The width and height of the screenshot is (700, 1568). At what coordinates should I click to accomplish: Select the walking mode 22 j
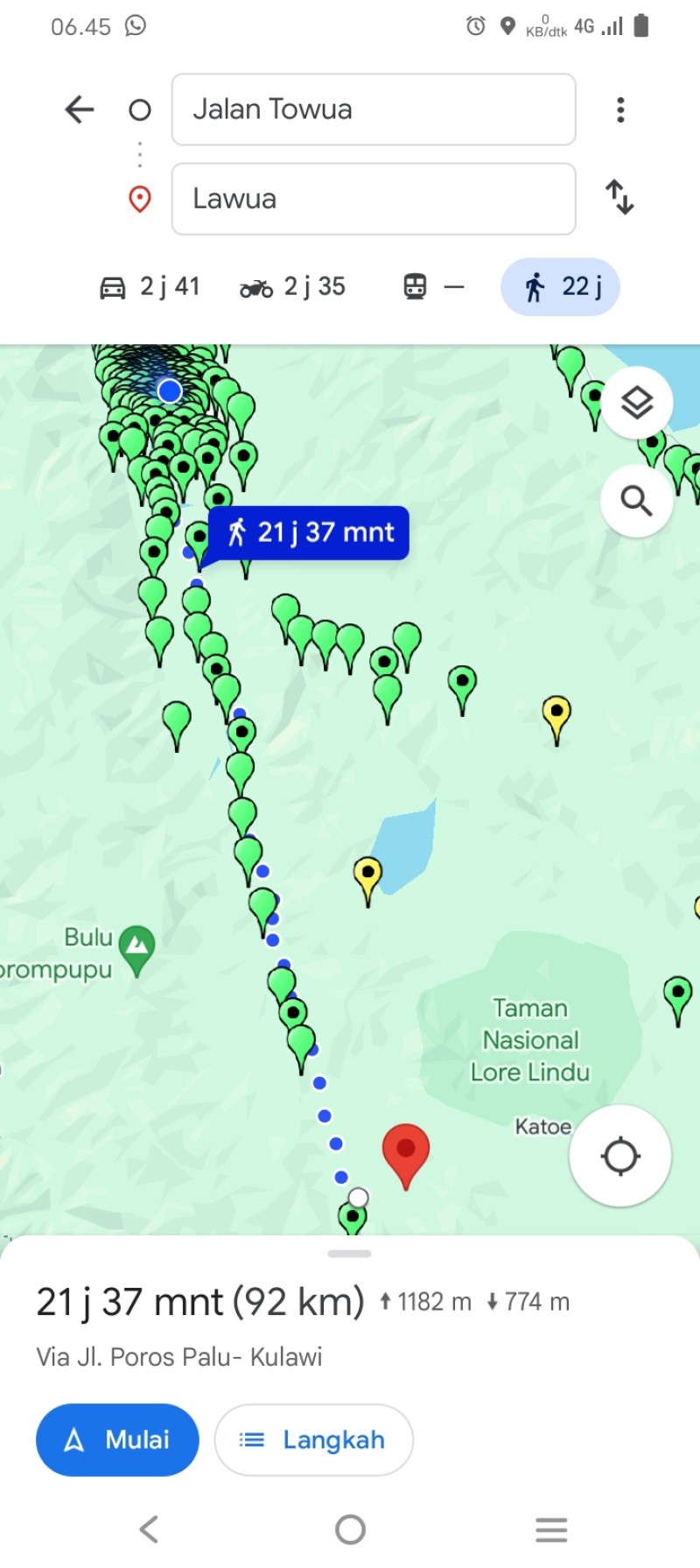560,286
